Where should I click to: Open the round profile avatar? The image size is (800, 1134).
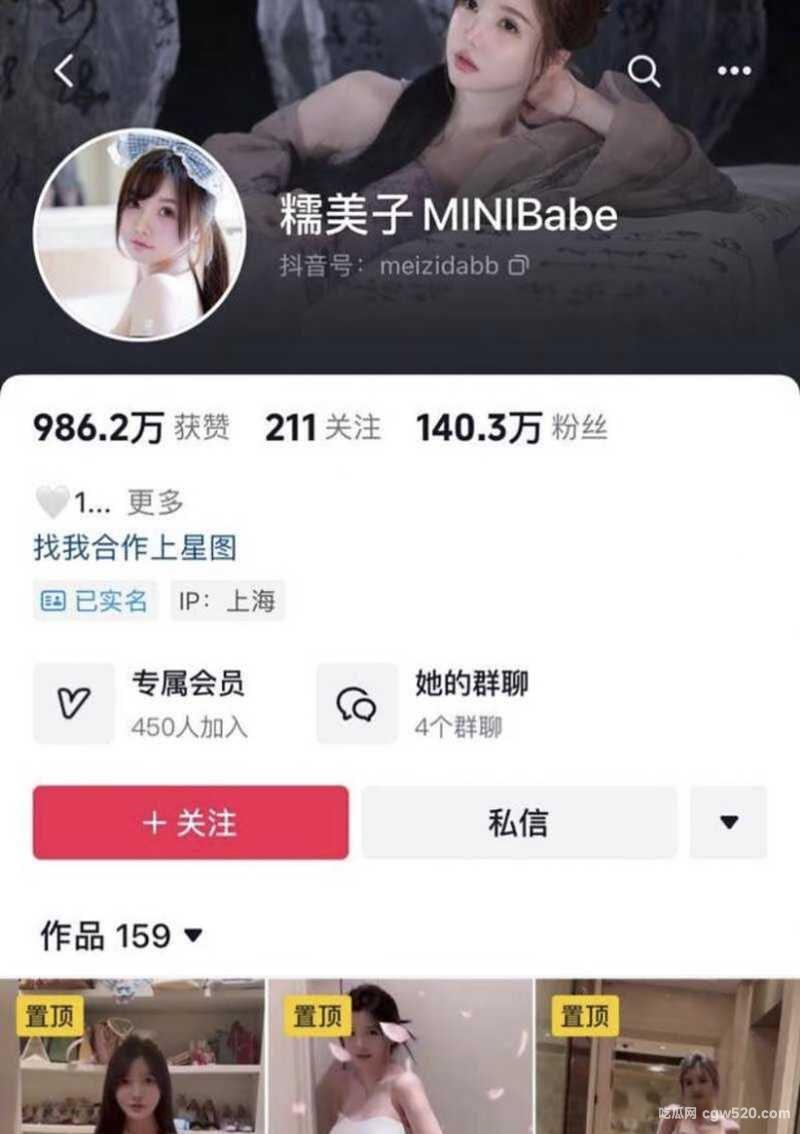[x=139, y=235]
